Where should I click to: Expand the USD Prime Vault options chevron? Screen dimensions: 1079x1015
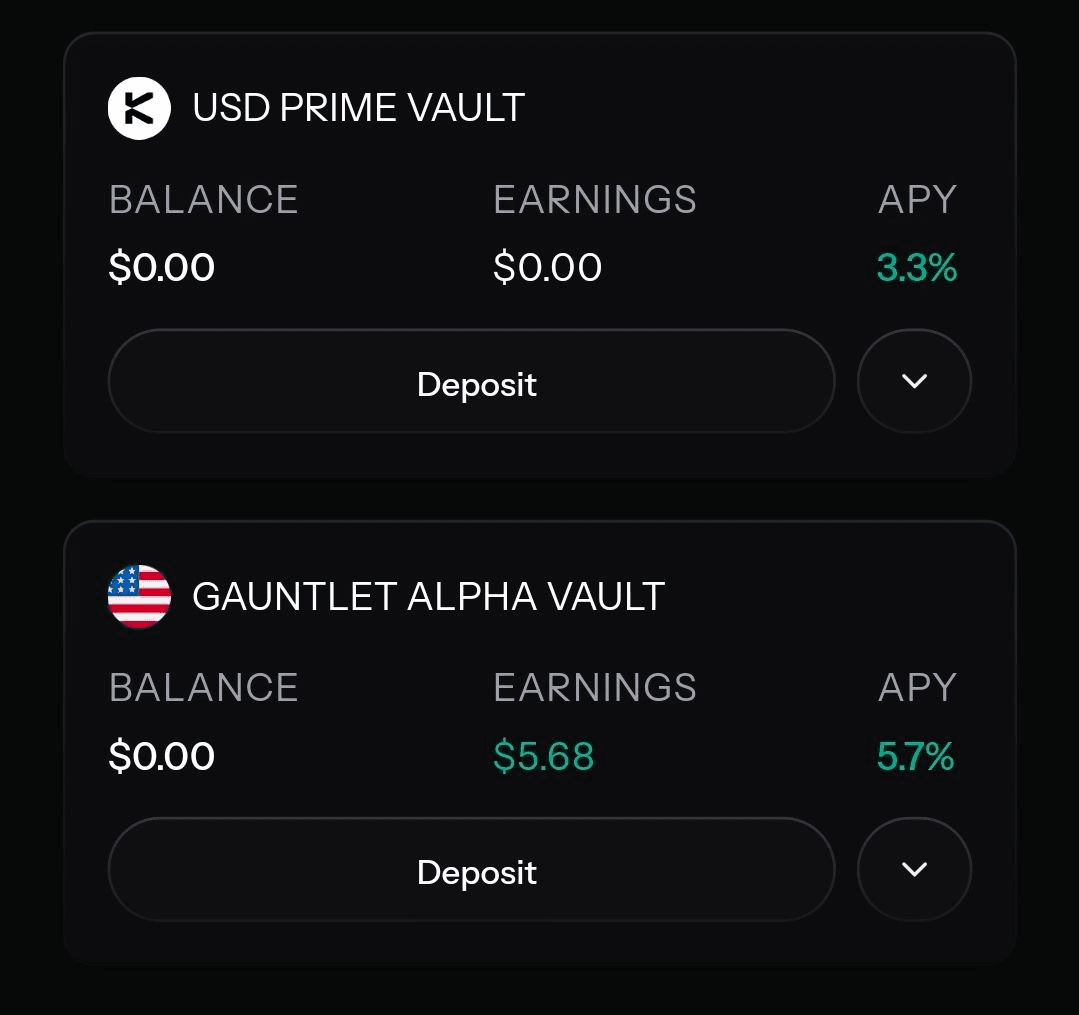point(914,381)
